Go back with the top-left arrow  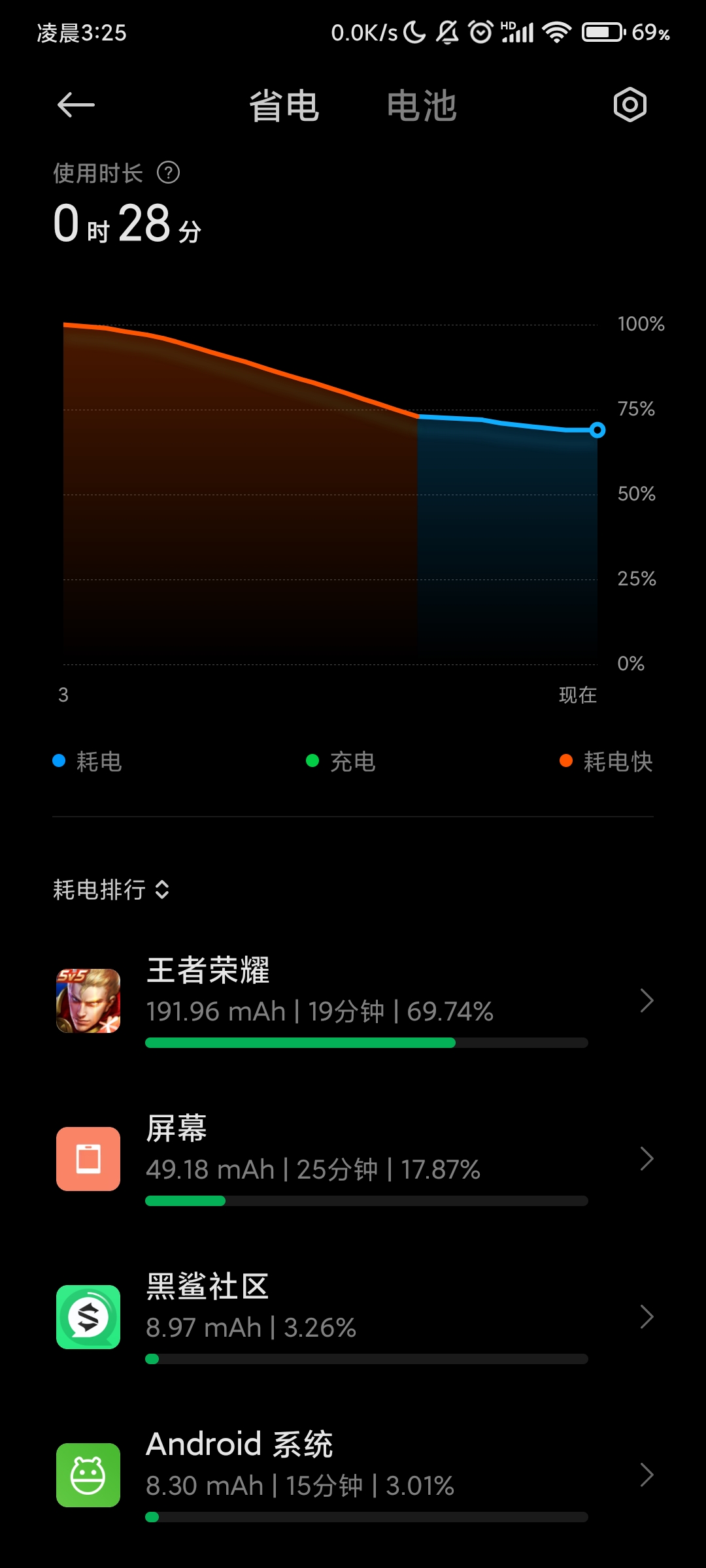[76, 105]
